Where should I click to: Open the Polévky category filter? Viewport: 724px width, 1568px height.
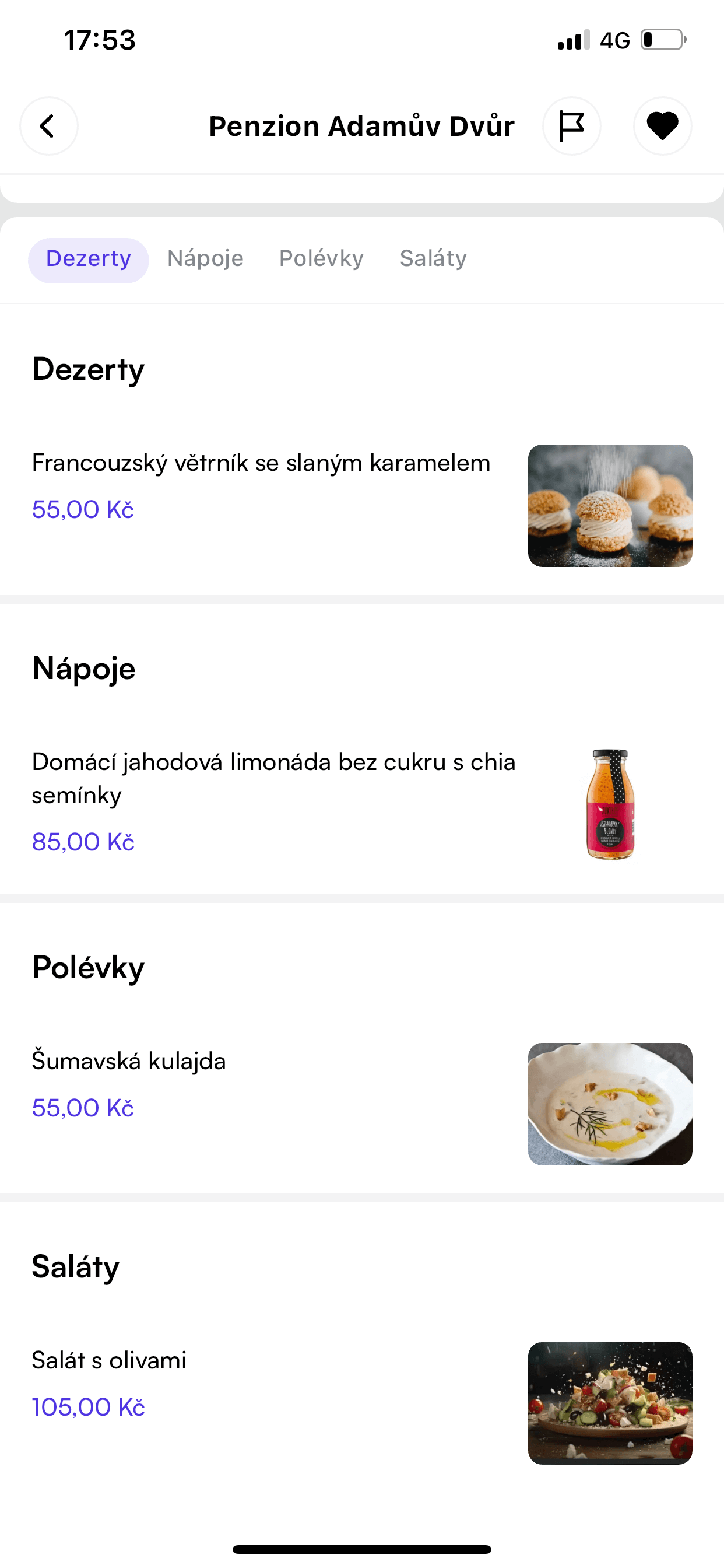pos(321,258)
